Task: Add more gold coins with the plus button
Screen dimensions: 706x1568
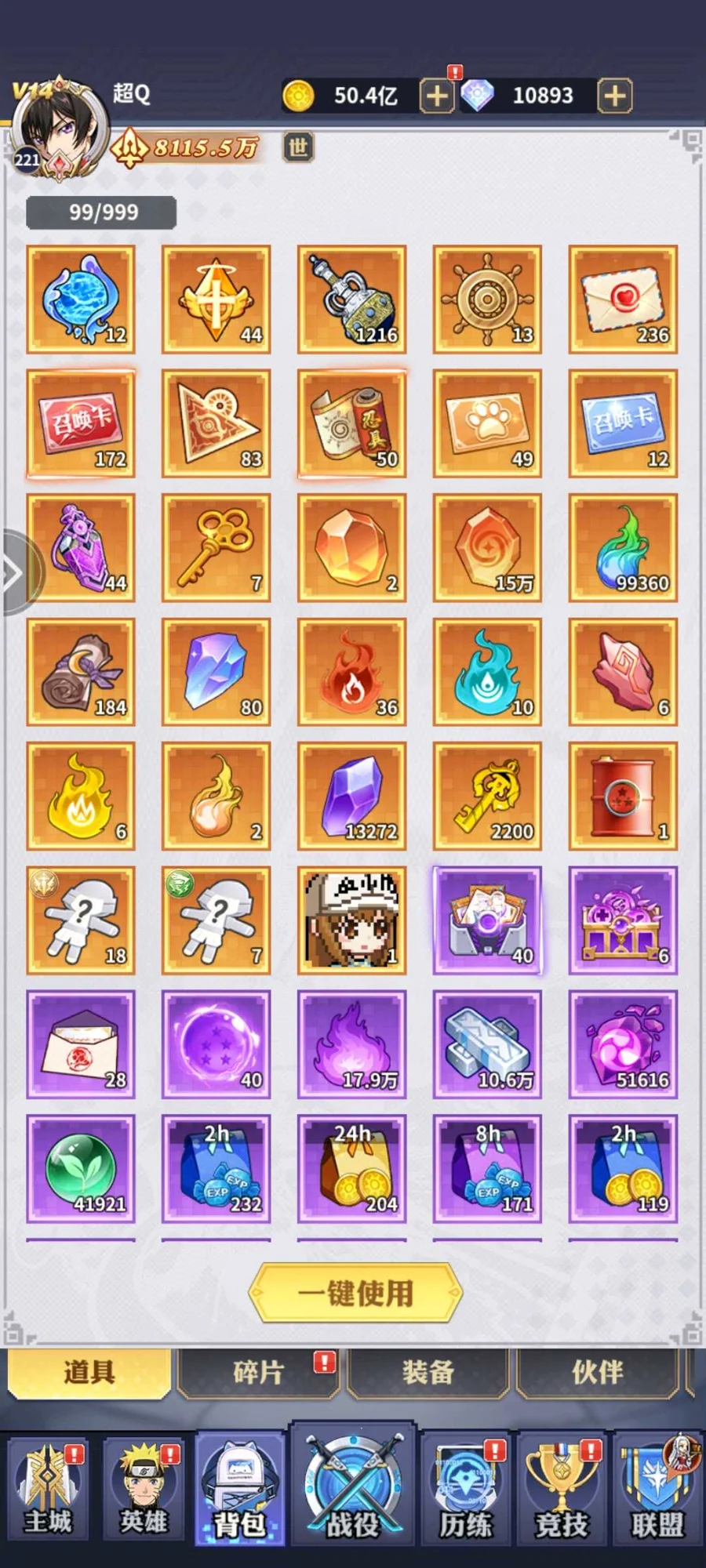Action: [x=436, y=96]
